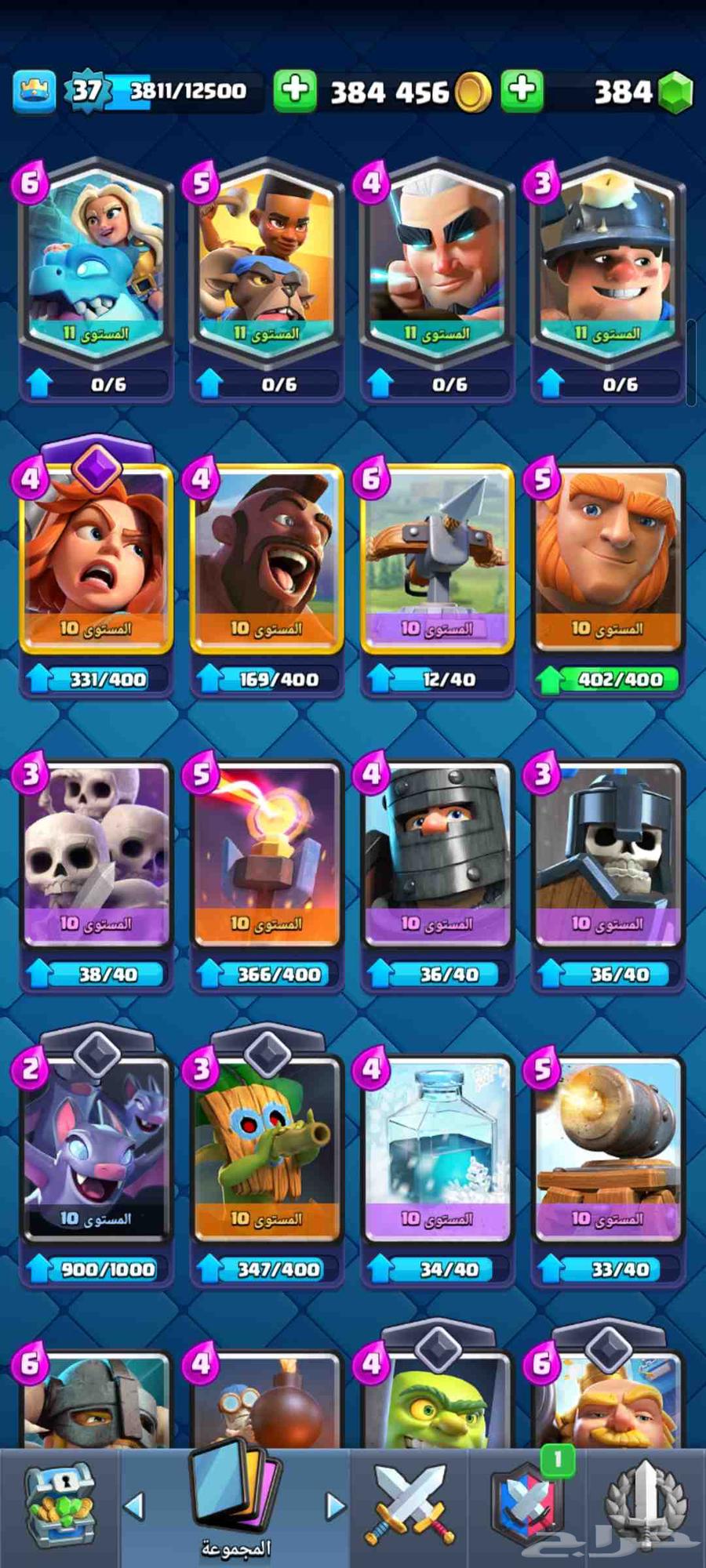Select the Freeze spell card
Viewport: 706px width, 1568px height.
coord(437,1150)
